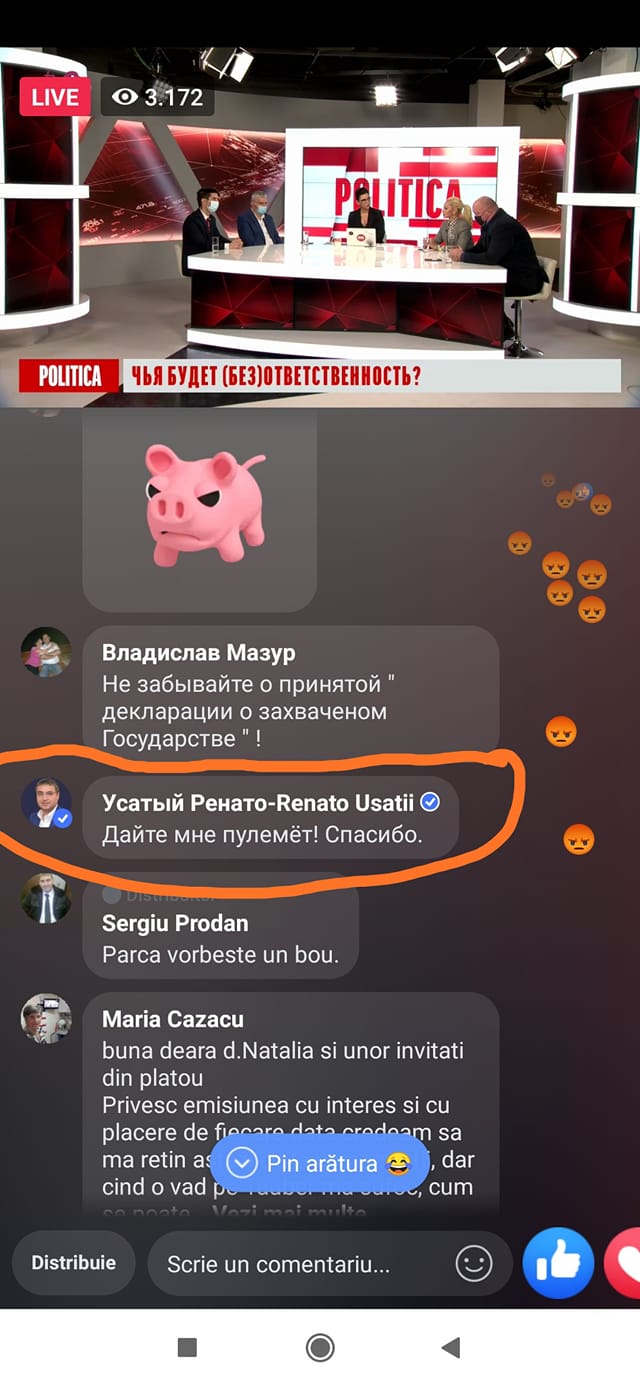Open Maria Cazacu's profile name

tap(172, 1019)
